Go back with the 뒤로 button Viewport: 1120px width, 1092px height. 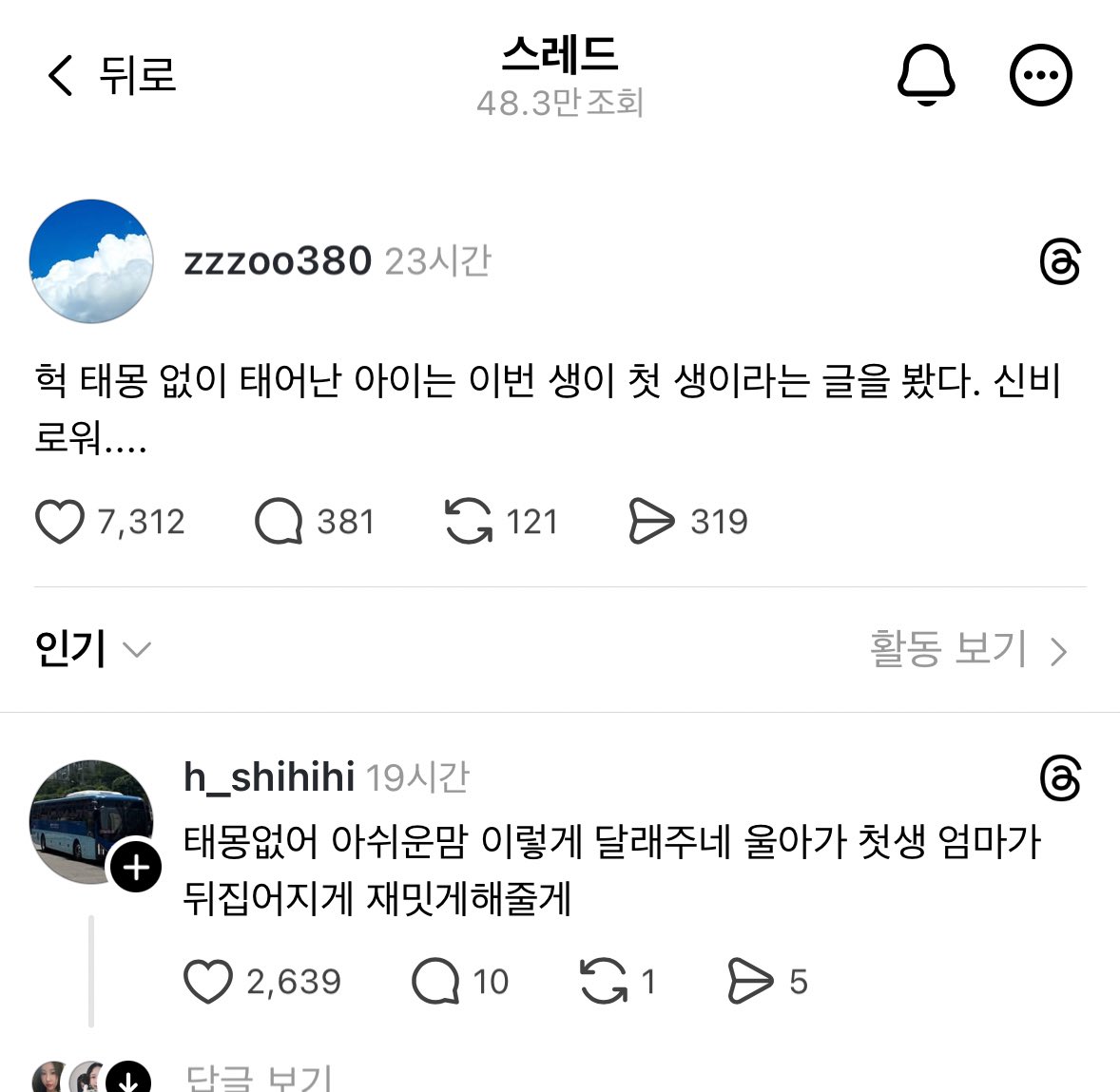point(111,75)
